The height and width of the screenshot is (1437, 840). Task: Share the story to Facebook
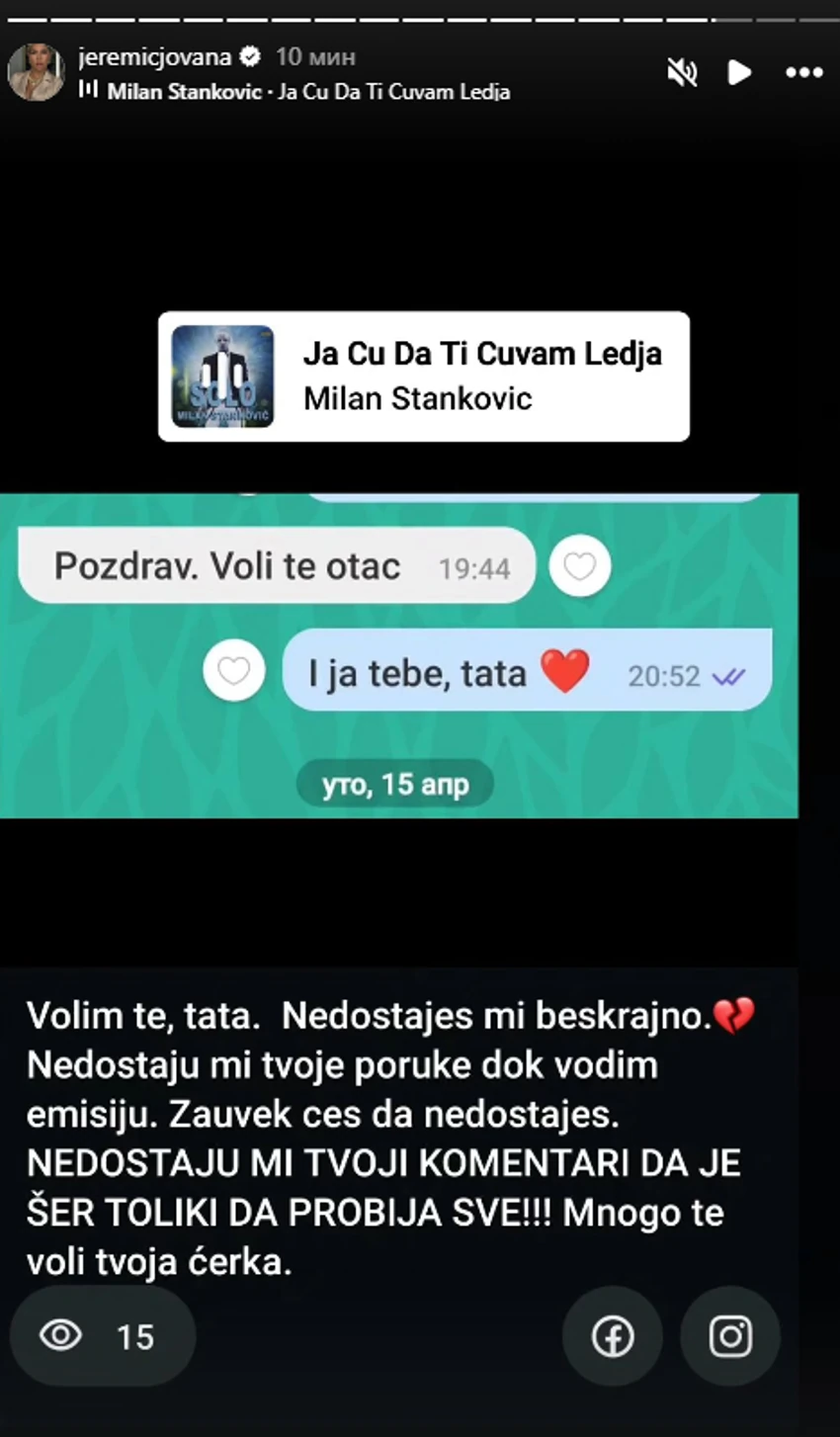612,1335
